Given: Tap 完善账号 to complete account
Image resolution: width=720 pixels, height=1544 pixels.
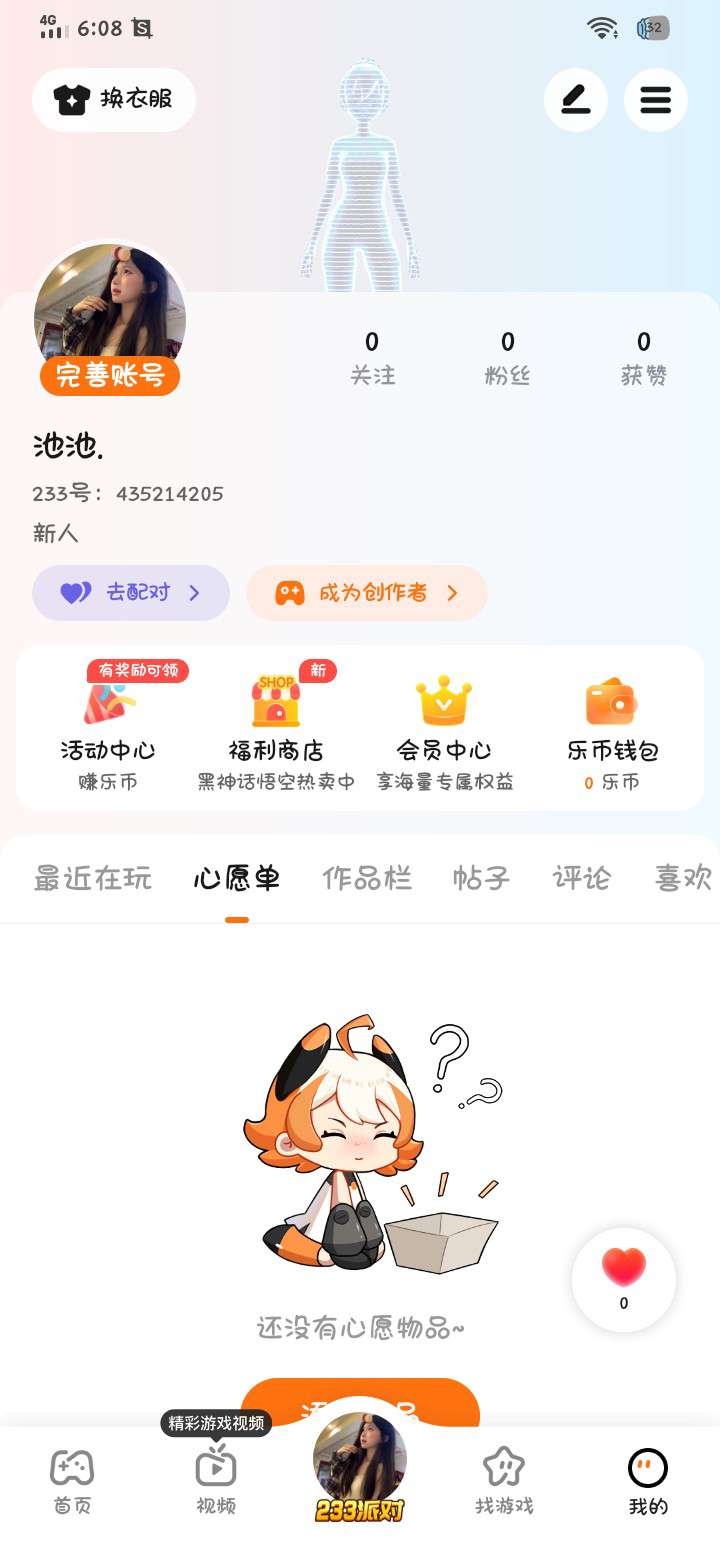Looking at the screenshot, I should point(110,376).
